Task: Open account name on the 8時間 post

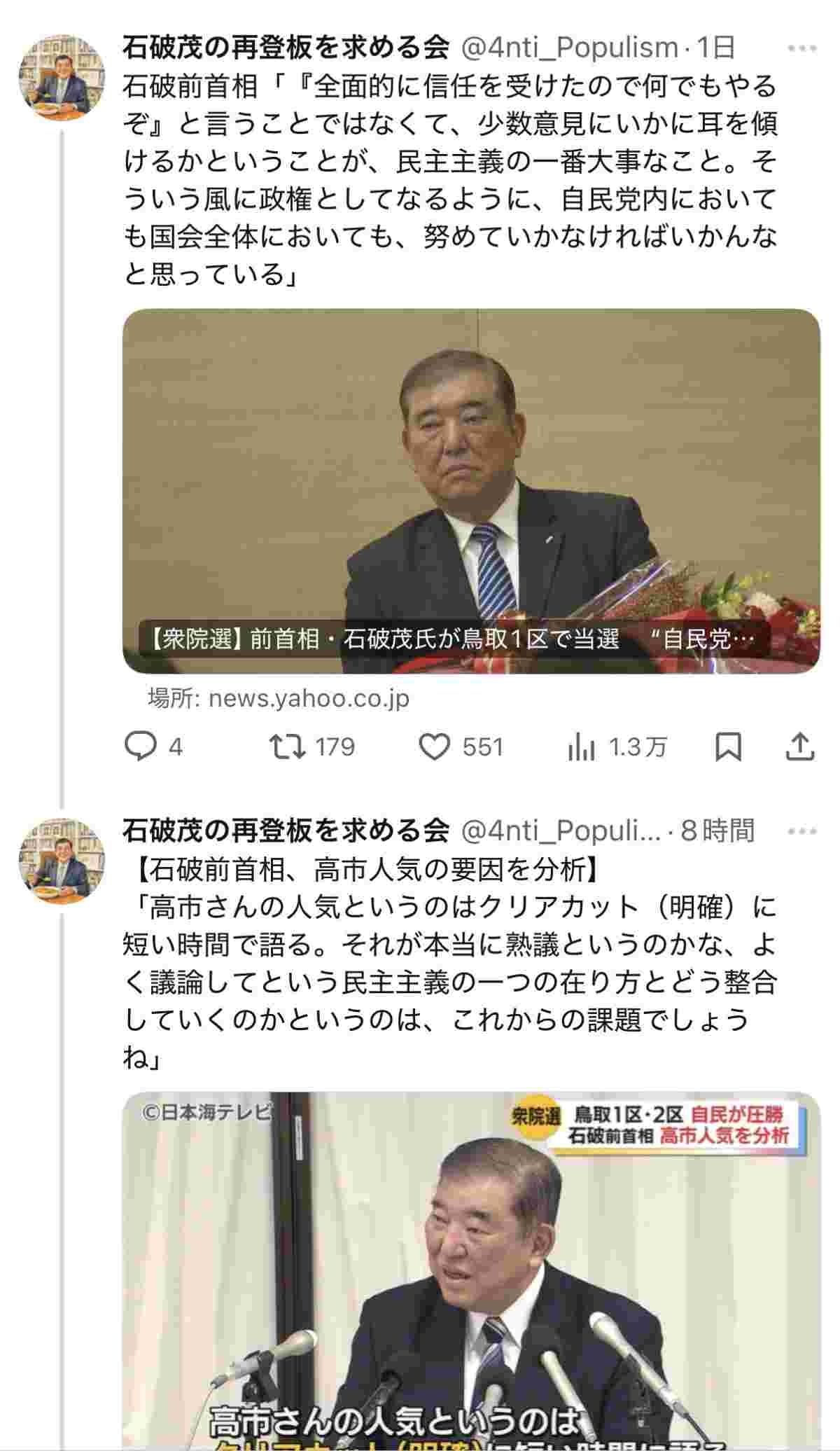Action: tap(286, 831)
